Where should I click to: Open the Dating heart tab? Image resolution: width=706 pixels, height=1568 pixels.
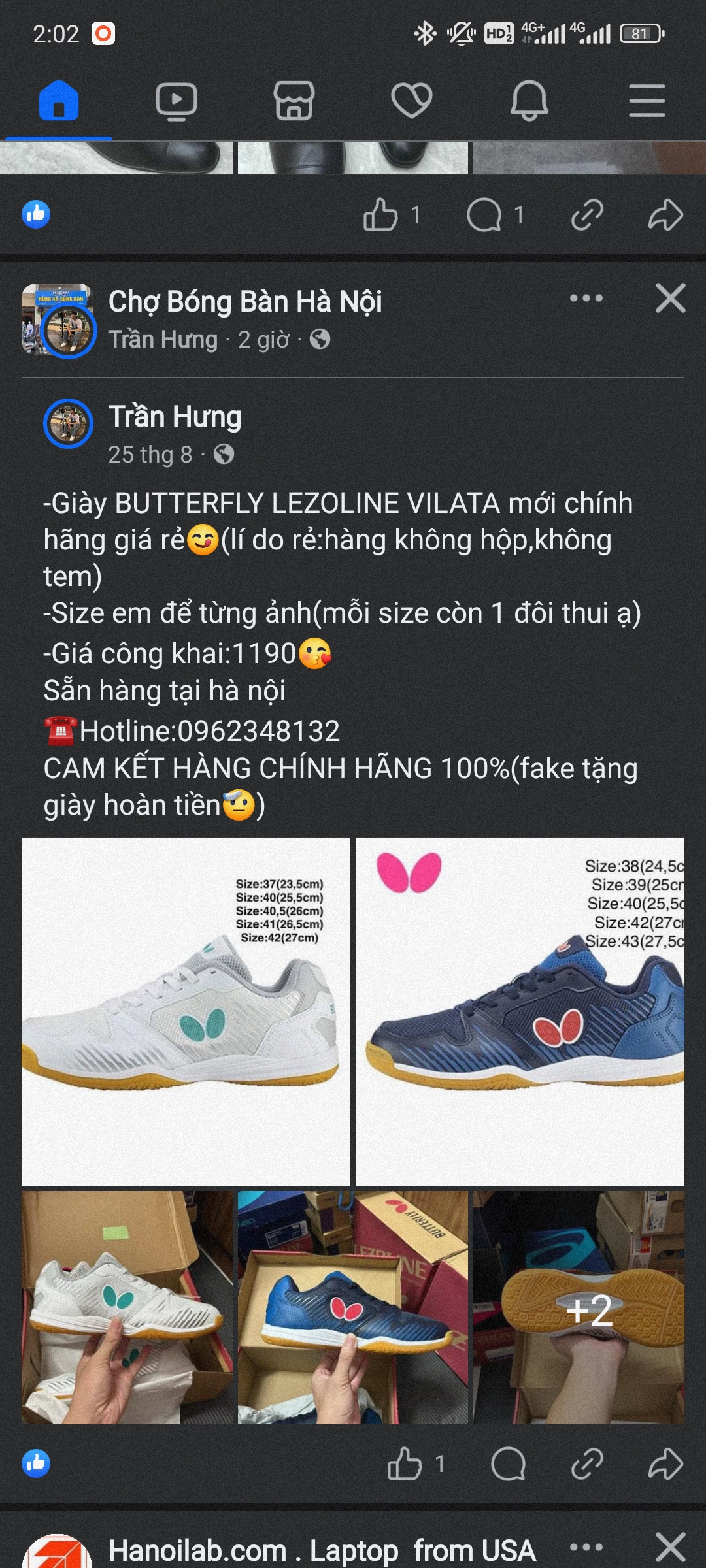click(x=412, y=101)
